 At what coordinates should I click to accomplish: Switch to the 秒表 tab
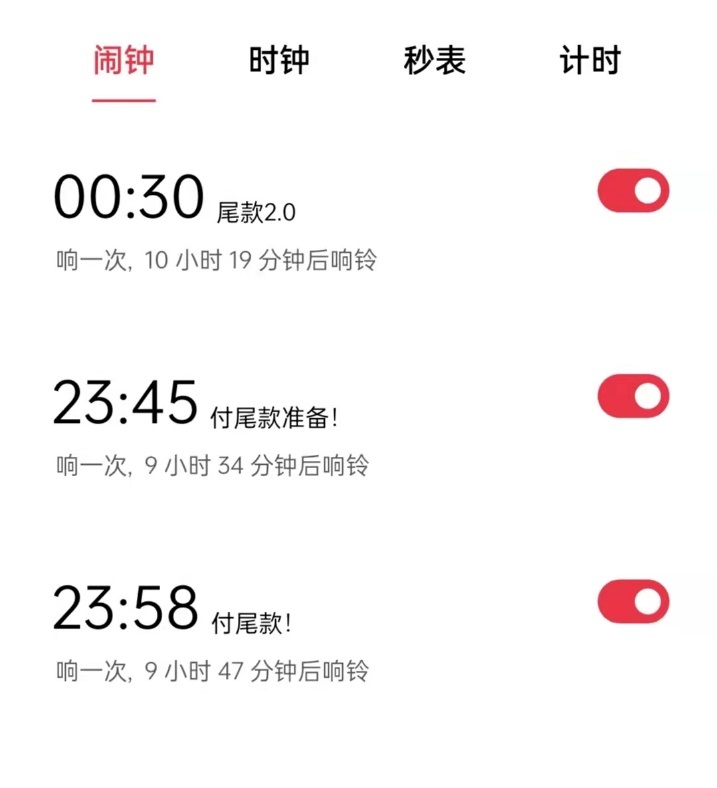[x=435, y=61]
